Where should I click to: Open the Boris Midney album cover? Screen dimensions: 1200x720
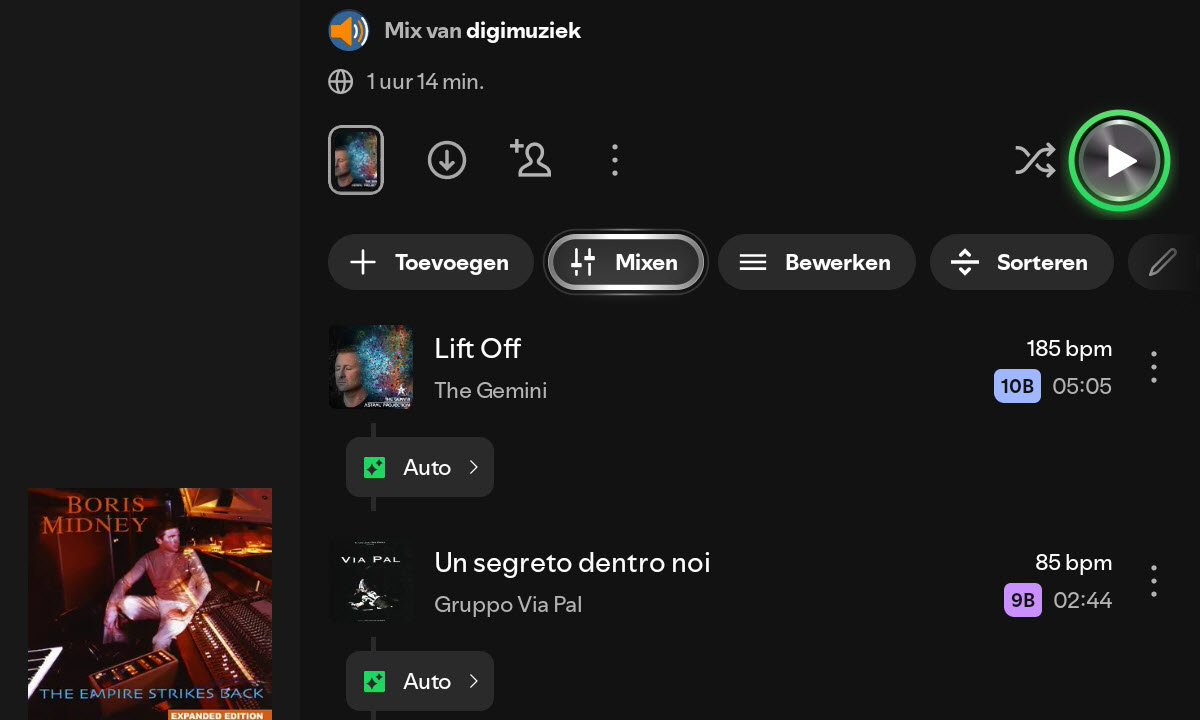click(150, 602)
